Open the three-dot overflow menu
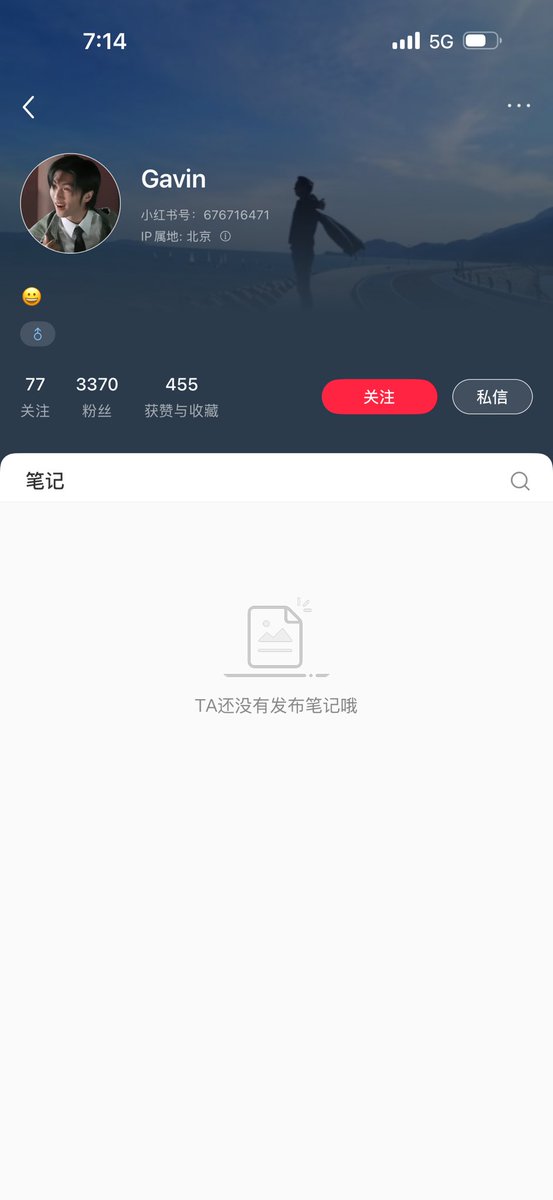The width and height of the screenshot is (553, 1200). [x=519, y=106]
